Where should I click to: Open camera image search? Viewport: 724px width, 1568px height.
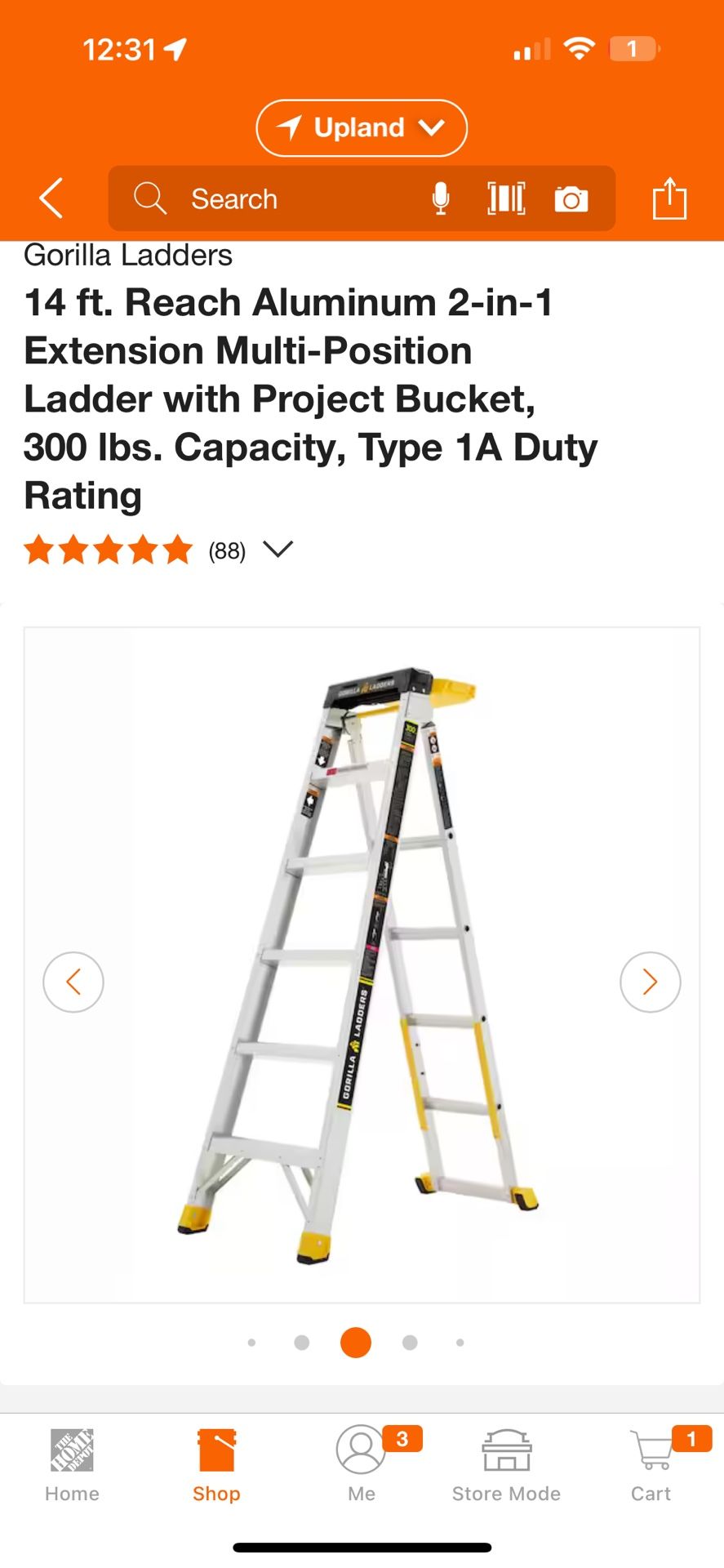571,198
